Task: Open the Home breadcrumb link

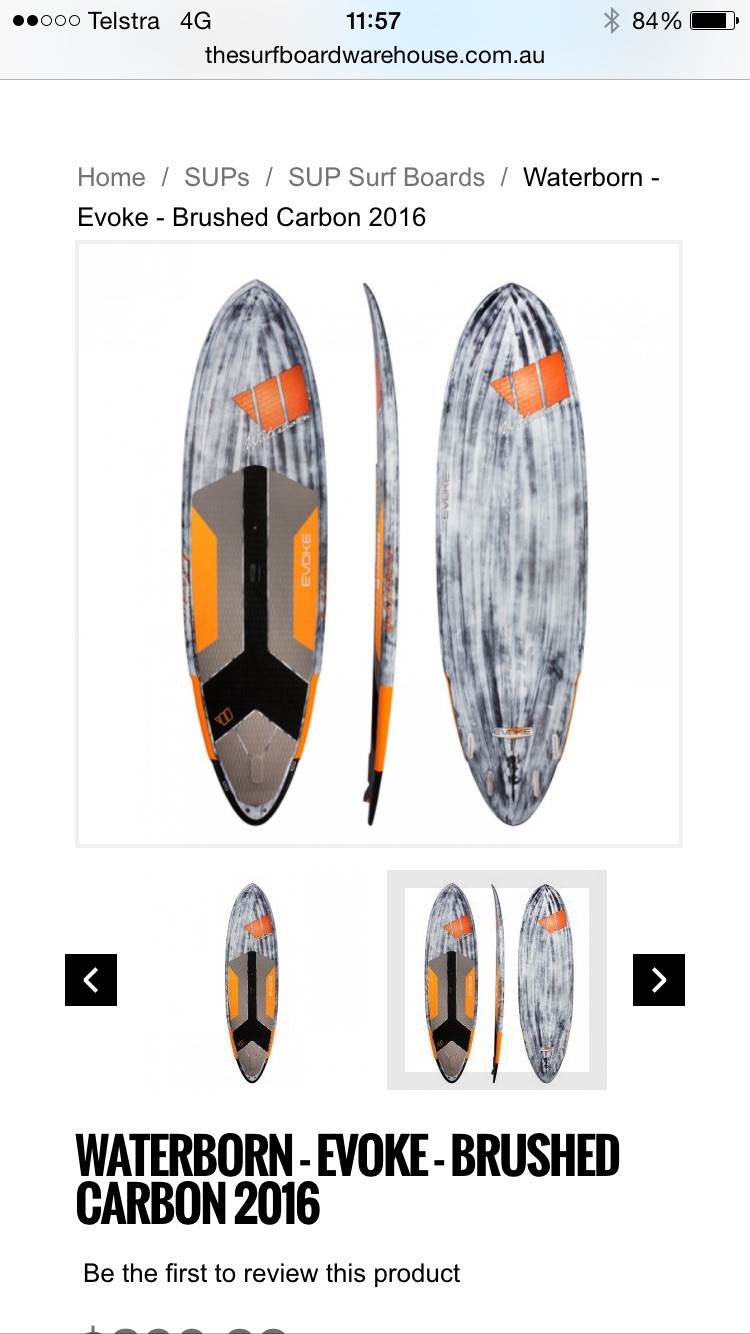Action: pyautogui.click(x=111, y=177)
